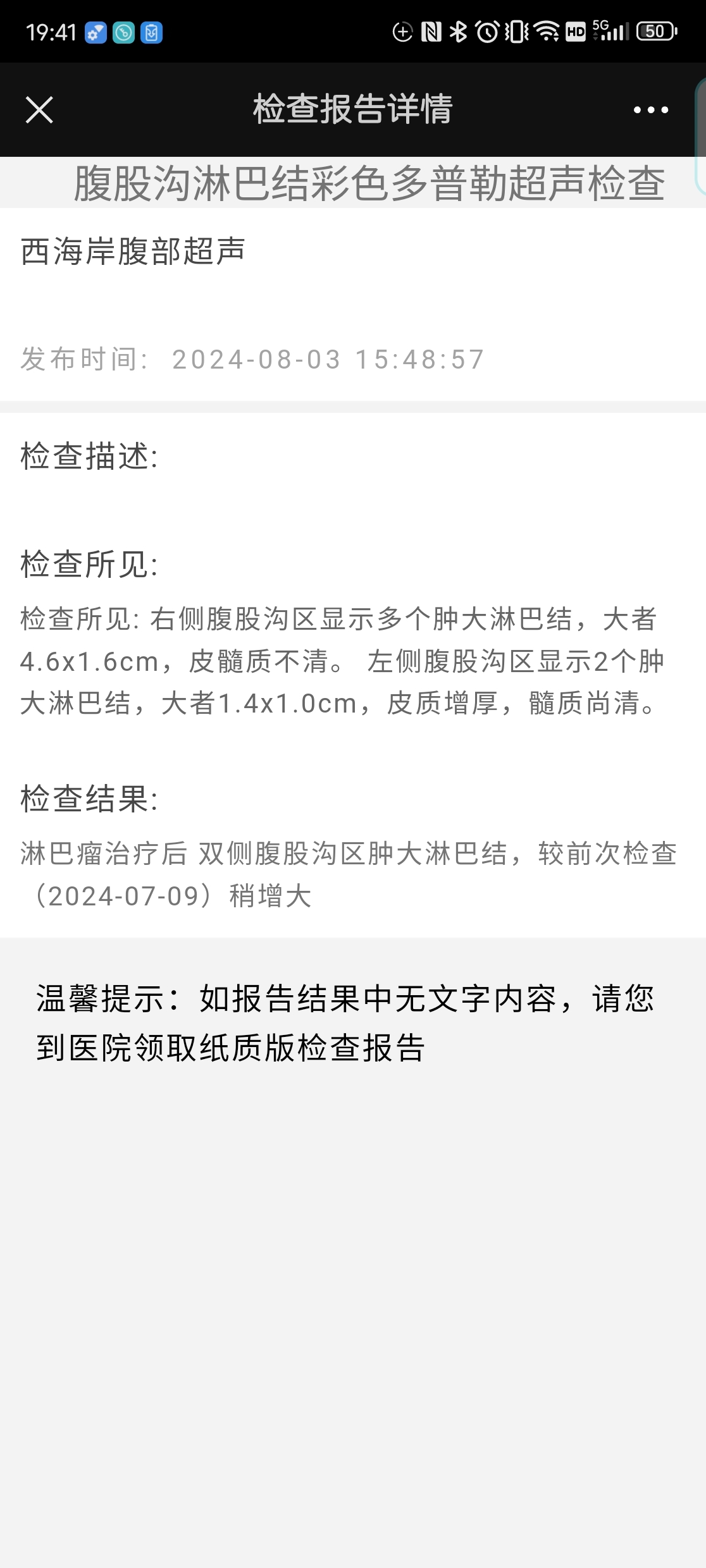
Task: Close the 检查报告详情 page
Action: pyautogui.click(x=39, y=109)
